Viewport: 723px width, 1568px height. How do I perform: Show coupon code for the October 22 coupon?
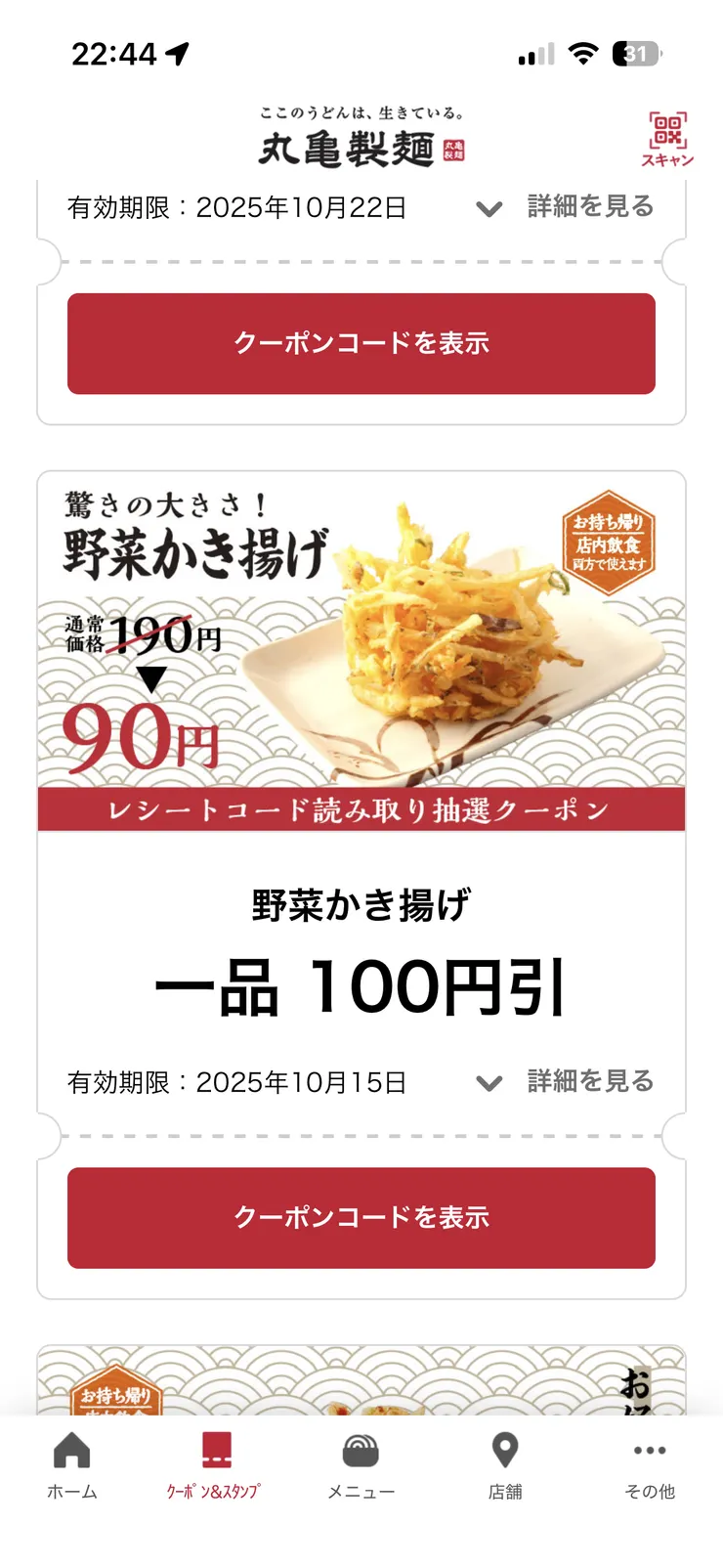(x=361, y=343)
